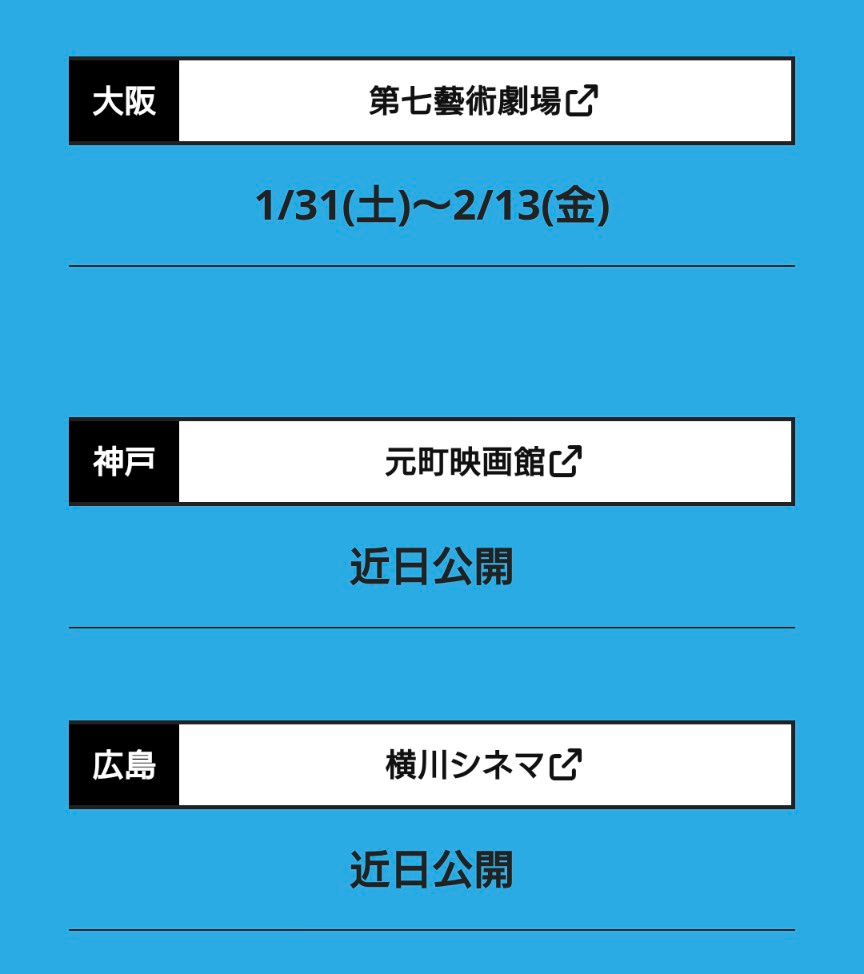Visit the 元町映画館 website link

click(x=483, y=462)
